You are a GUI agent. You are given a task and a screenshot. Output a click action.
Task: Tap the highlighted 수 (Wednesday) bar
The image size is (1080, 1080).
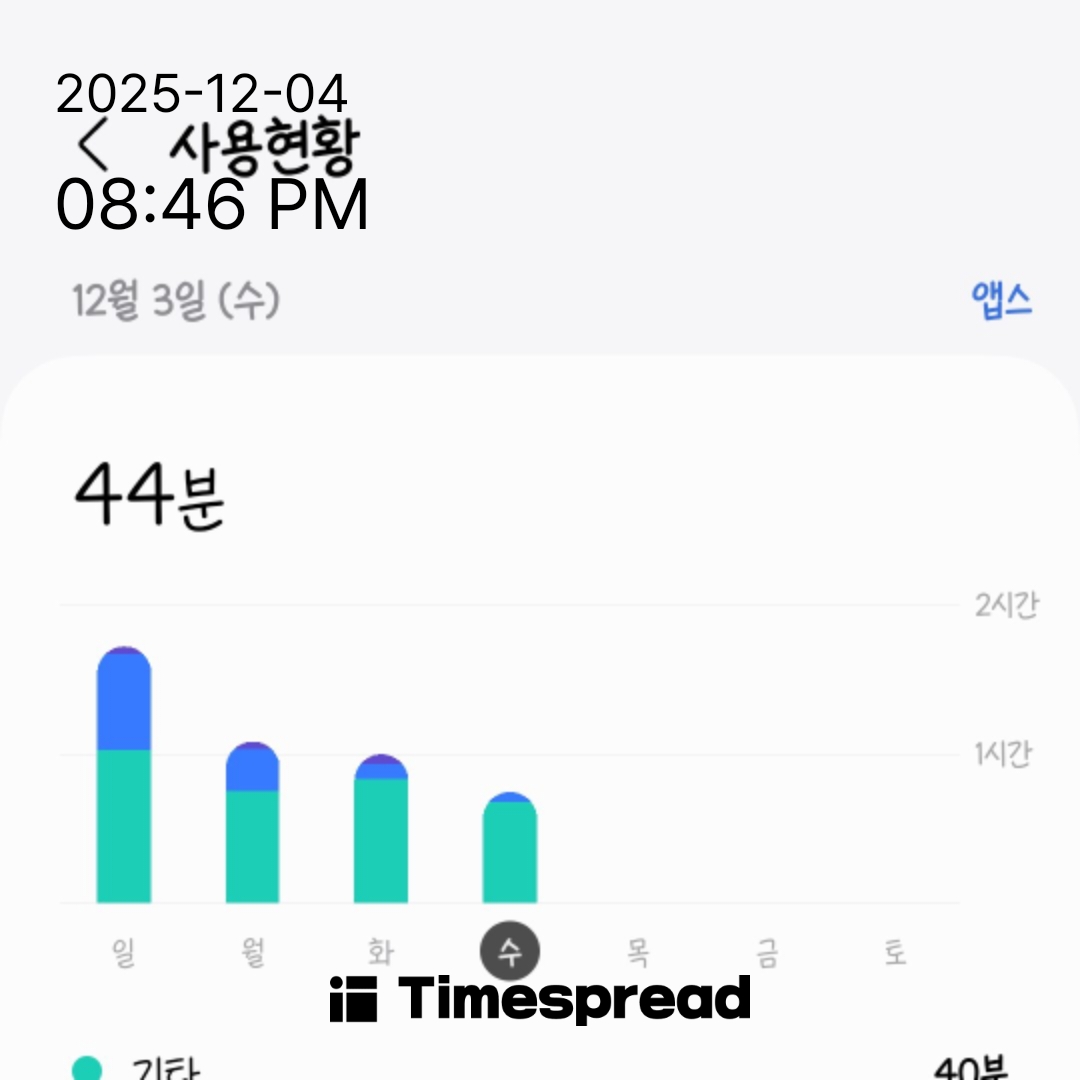[510, 848]
